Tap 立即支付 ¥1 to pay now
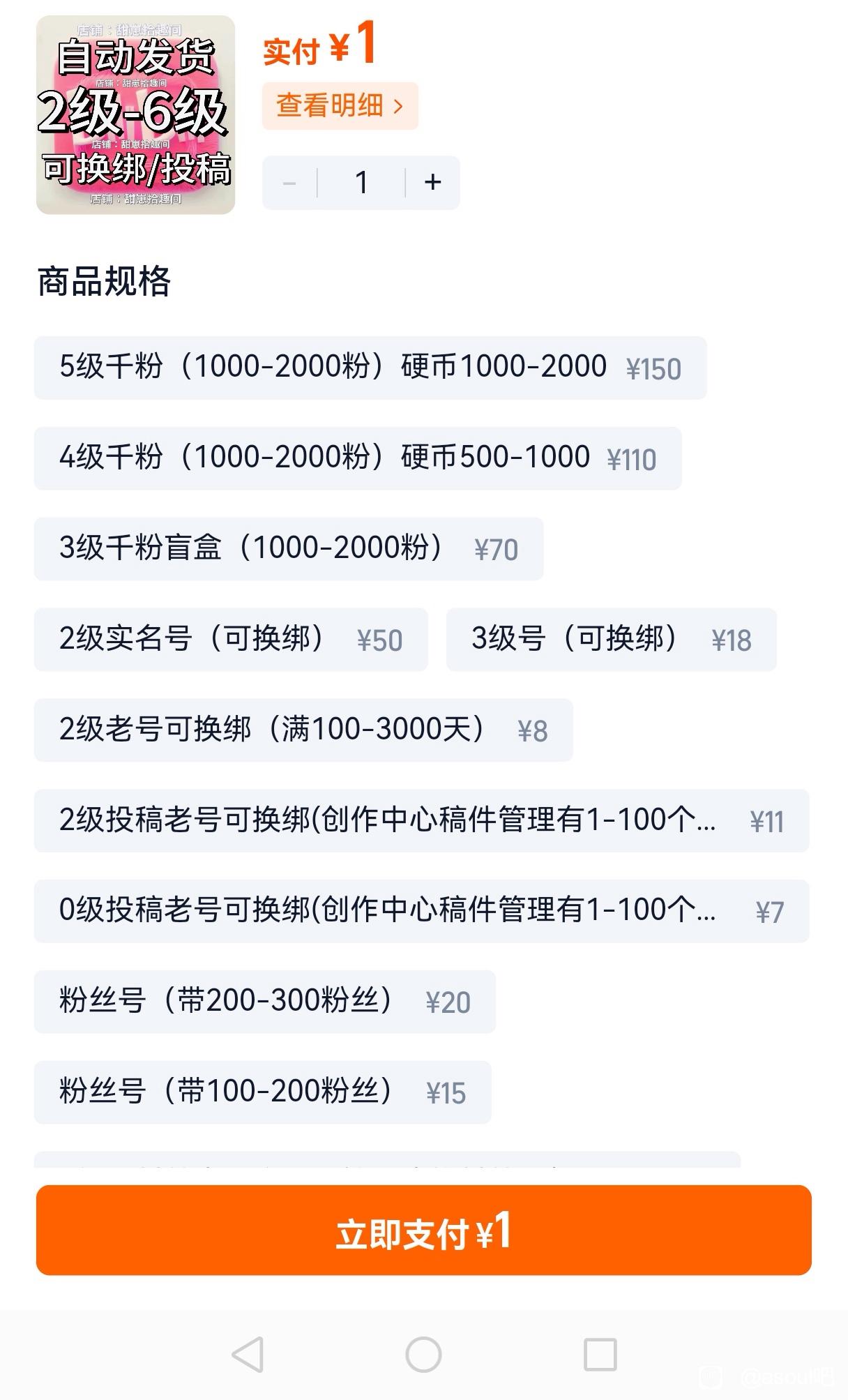Viewport: 848px width, 1400px height. 423,1230
